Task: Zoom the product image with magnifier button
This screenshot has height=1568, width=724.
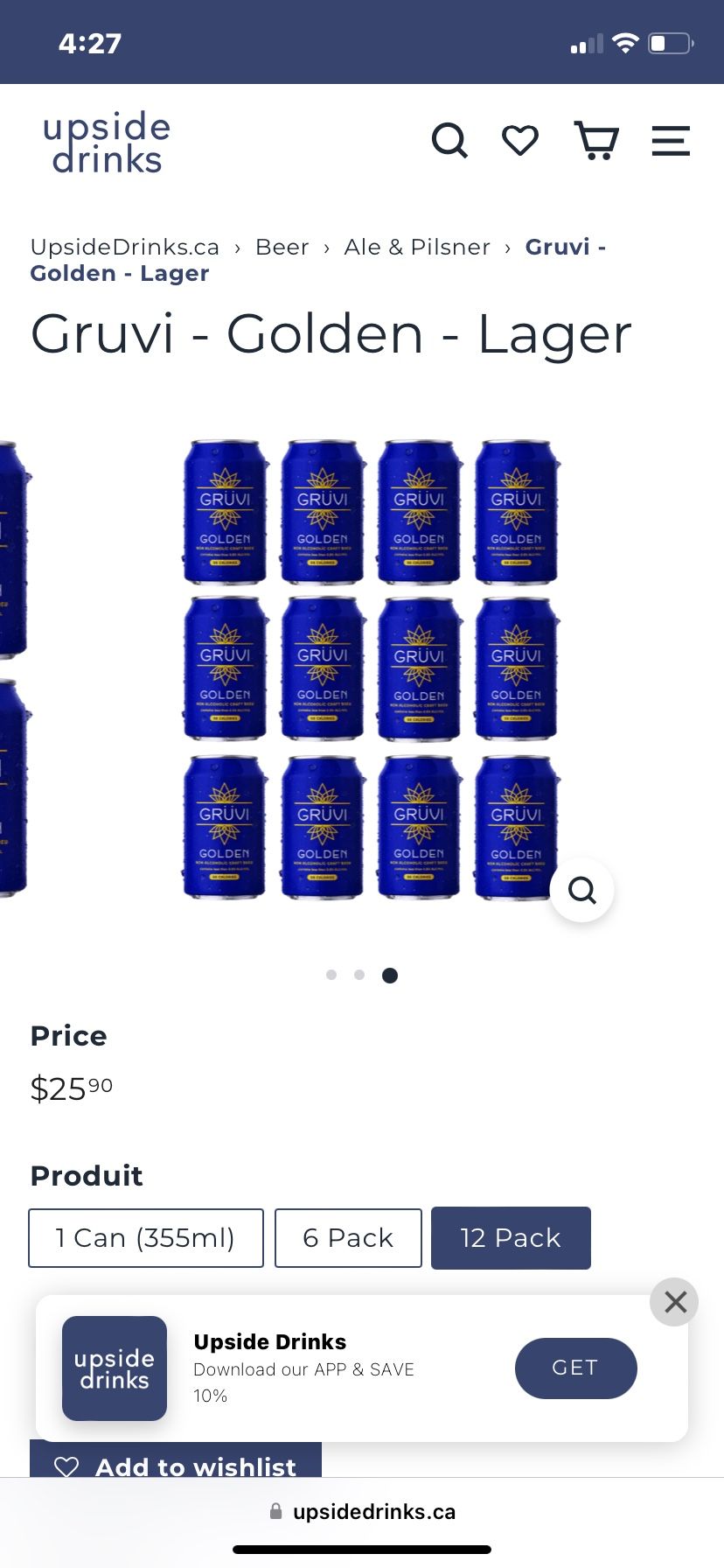Action: [x=581, y=891]
